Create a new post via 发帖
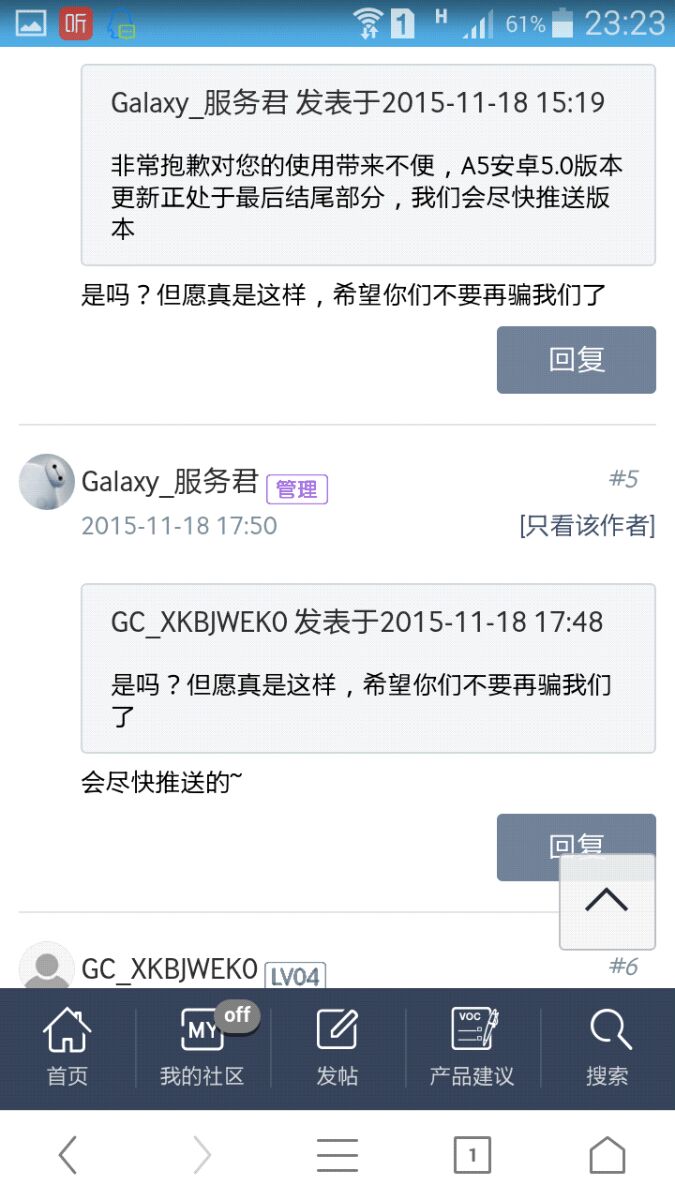 point(337,1048)
